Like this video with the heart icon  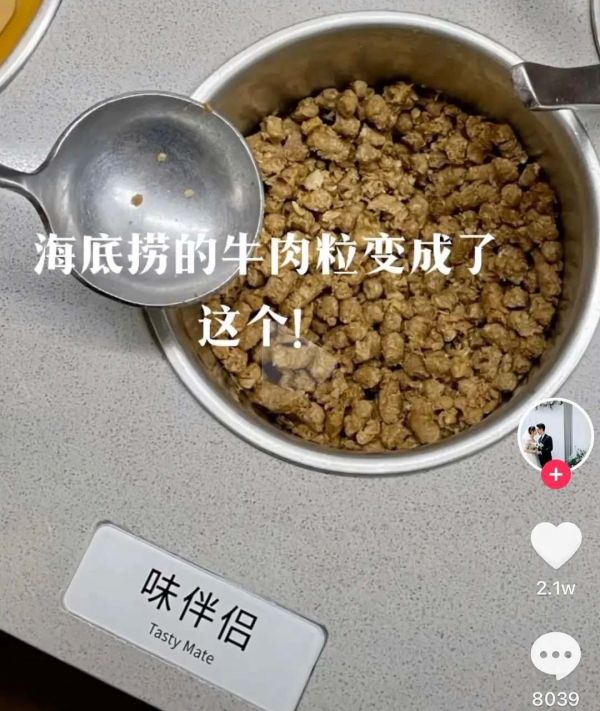point(555,546)
